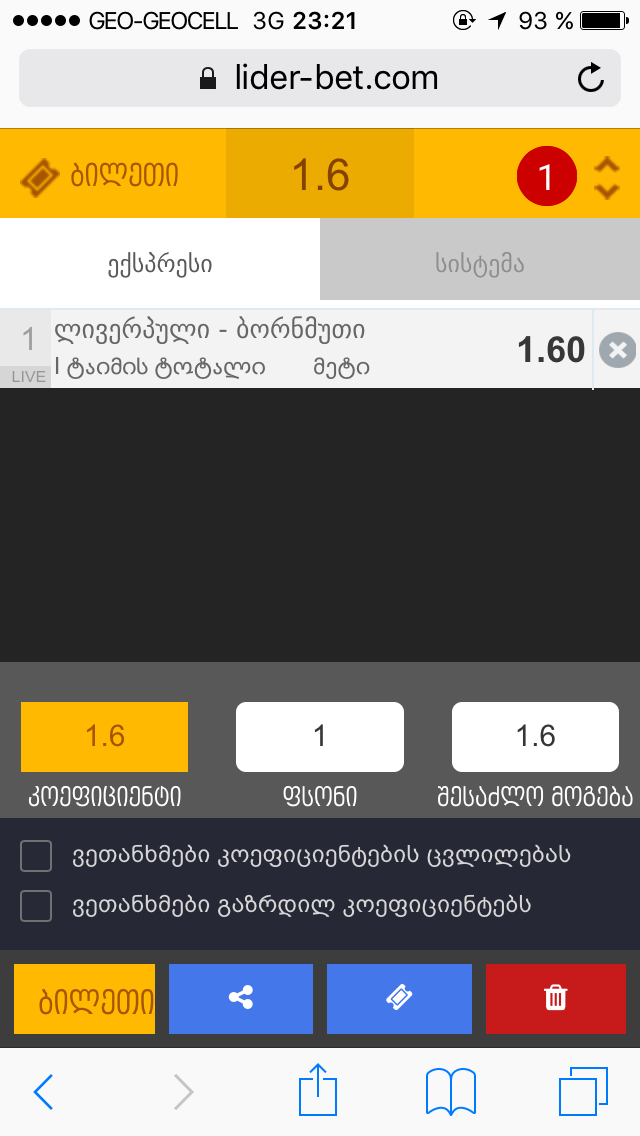Go back in Safari

click(43, 1092)
